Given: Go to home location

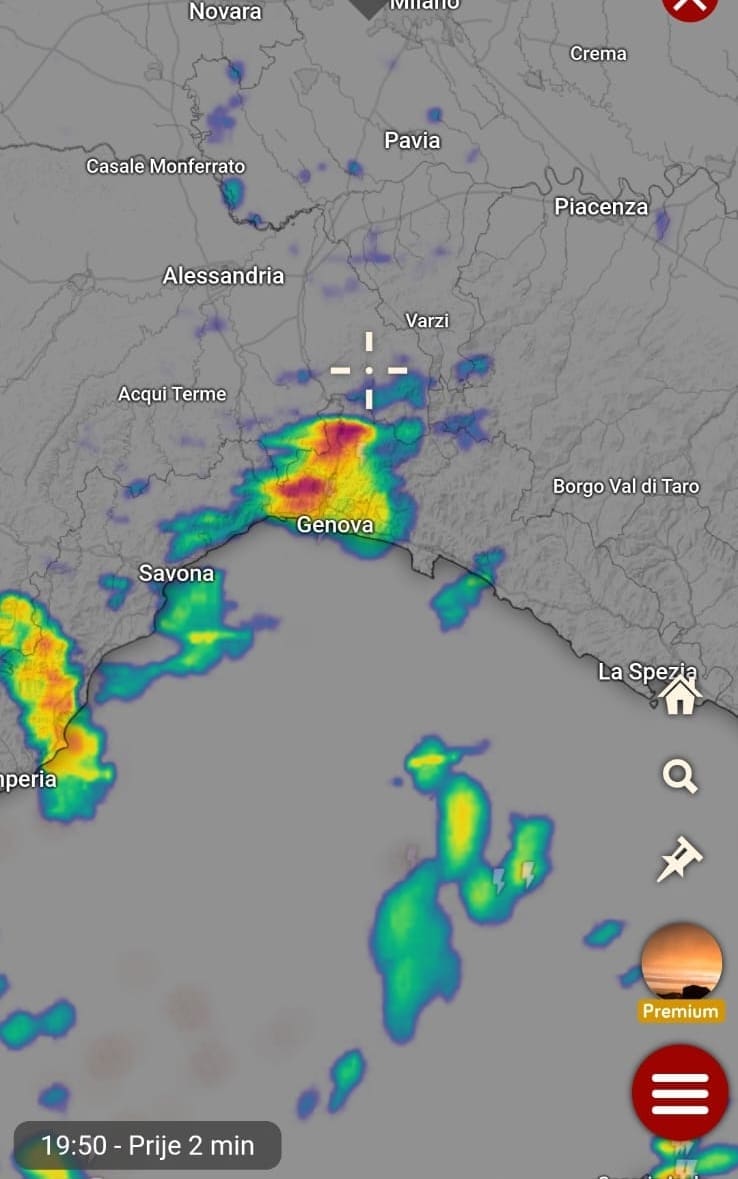Looking at the screenshot, I should (x=679, y=695).
